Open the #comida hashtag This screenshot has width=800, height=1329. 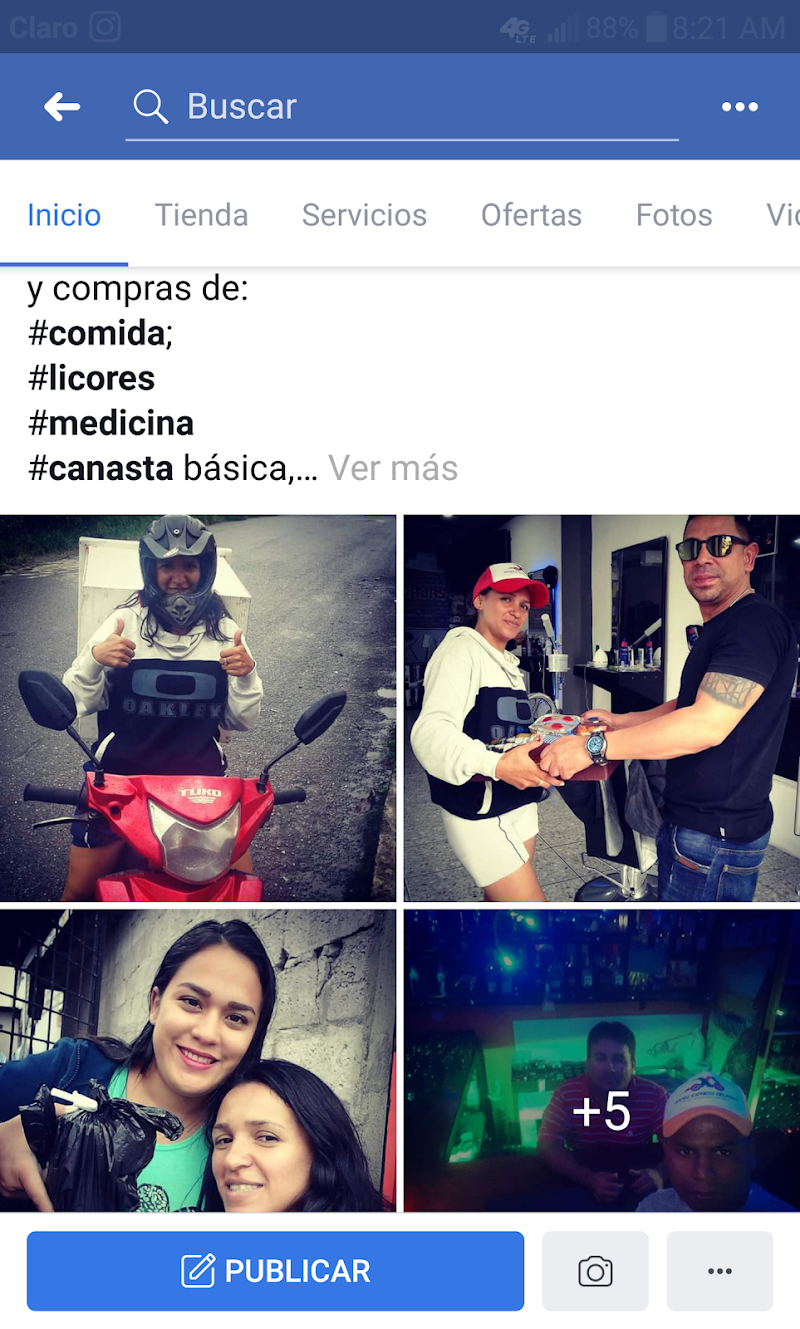click(x=97, y=333)
